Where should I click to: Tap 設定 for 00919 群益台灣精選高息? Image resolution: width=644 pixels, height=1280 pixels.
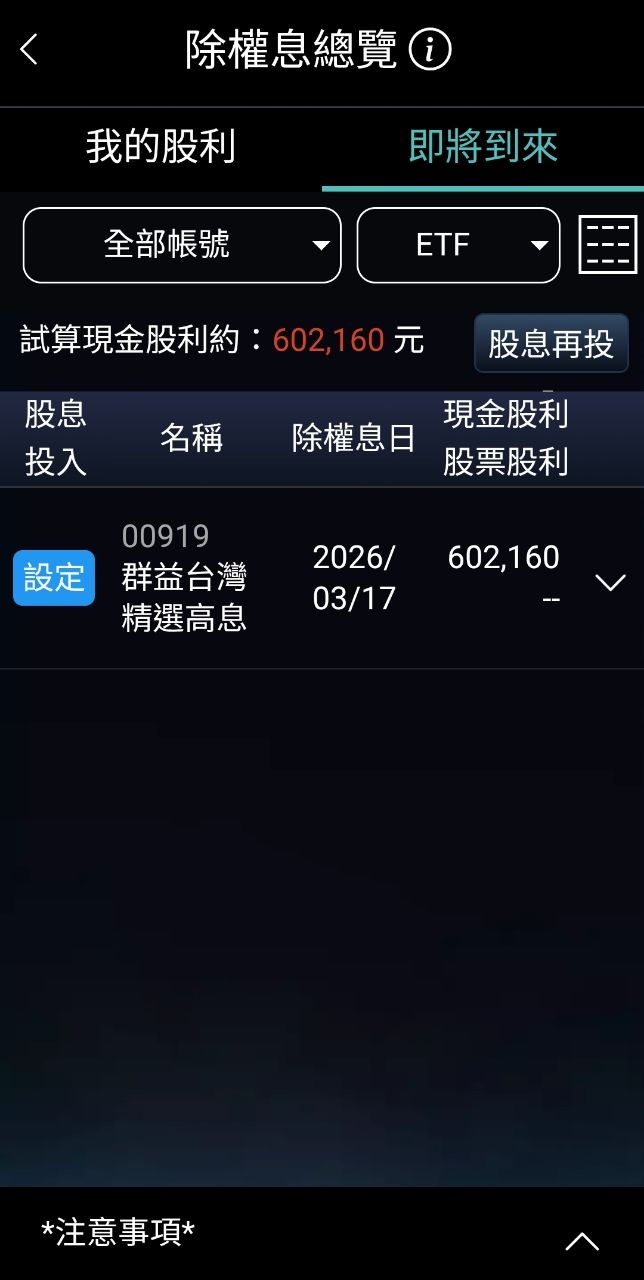(x=54, y=578)
